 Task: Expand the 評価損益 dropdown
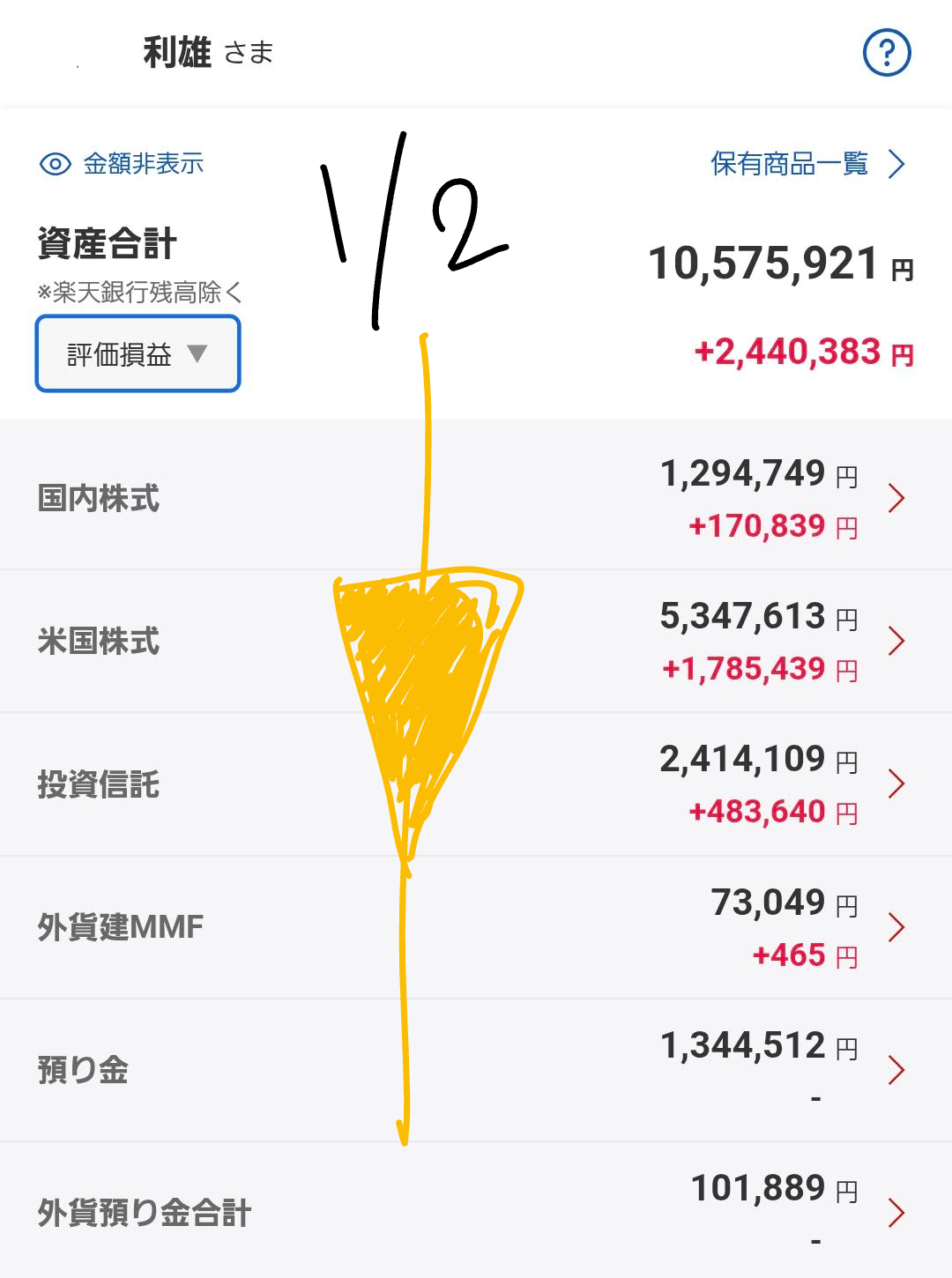(x=138, y=354)
